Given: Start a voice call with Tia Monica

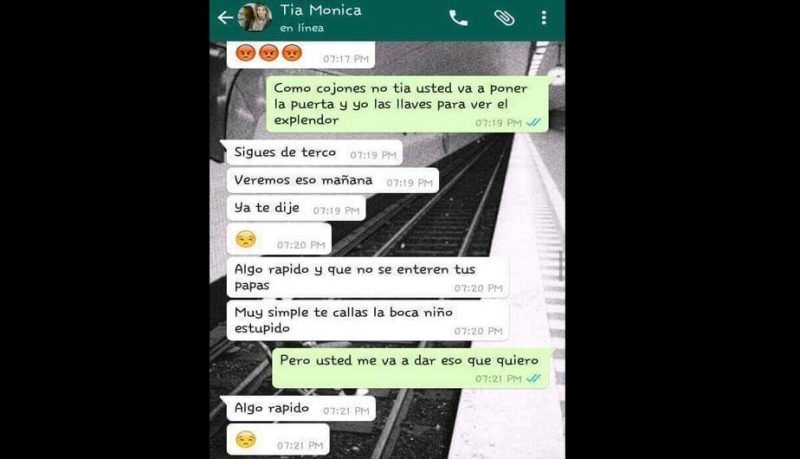Looking at the screenshot, I should pos(458,17).
